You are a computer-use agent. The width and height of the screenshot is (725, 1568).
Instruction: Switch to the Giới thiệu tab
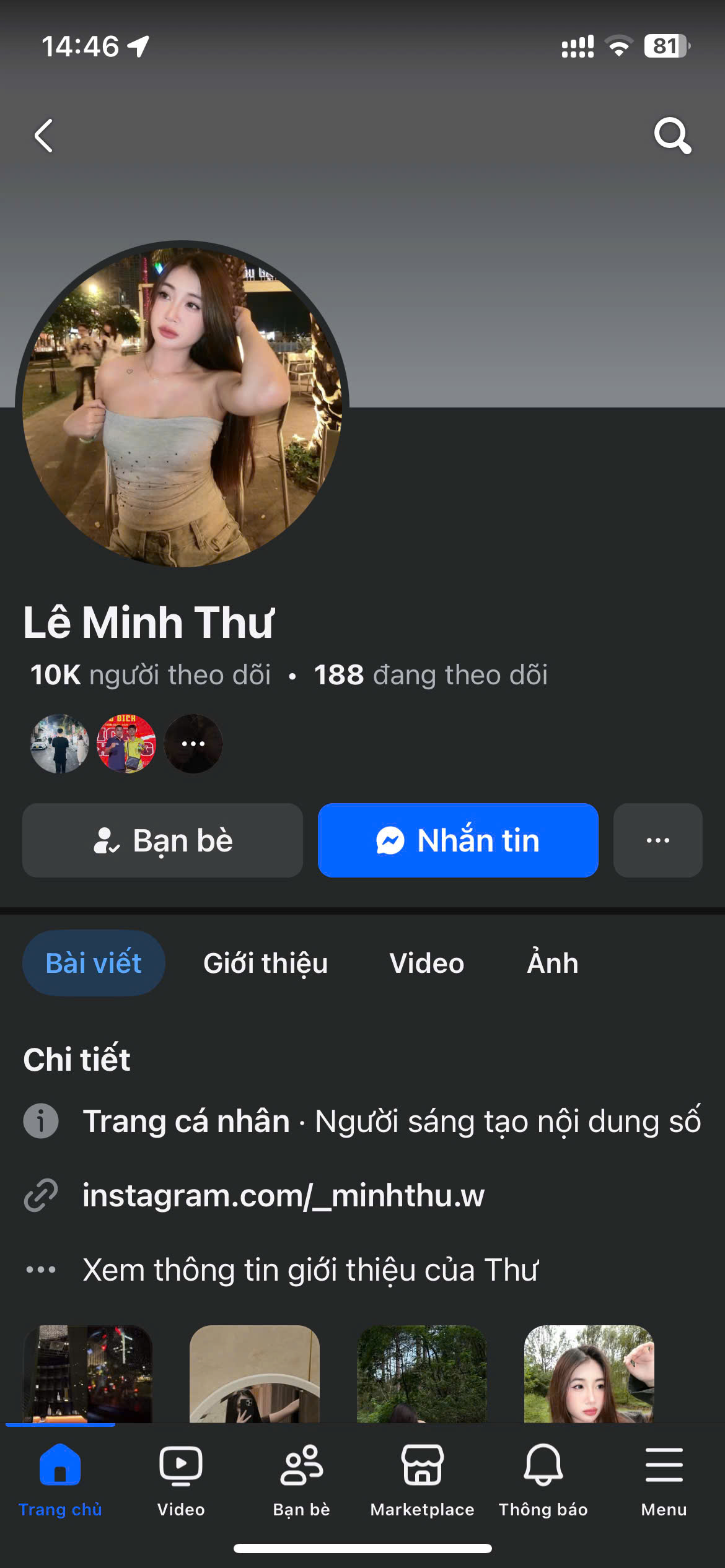265,963
